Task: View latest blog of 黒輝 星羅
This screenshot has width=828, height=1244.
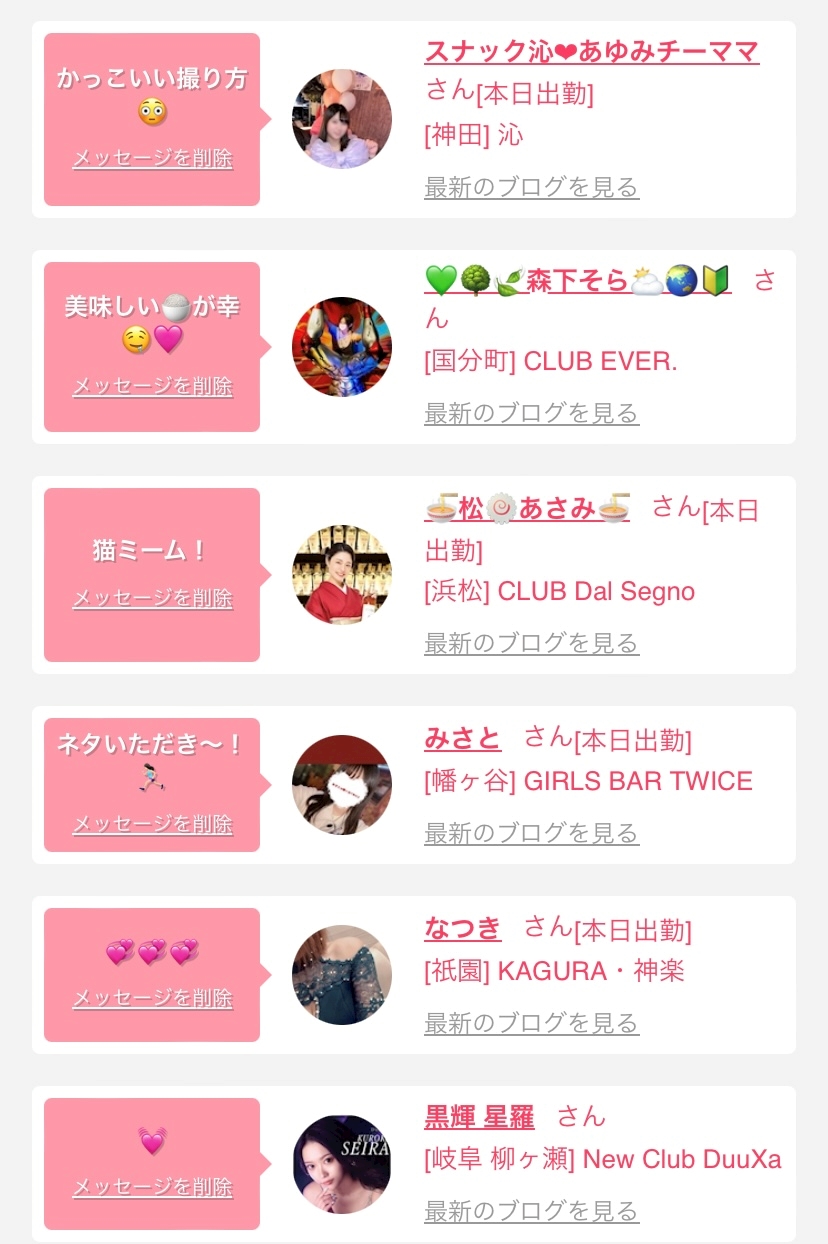Action: point(531,1211)
